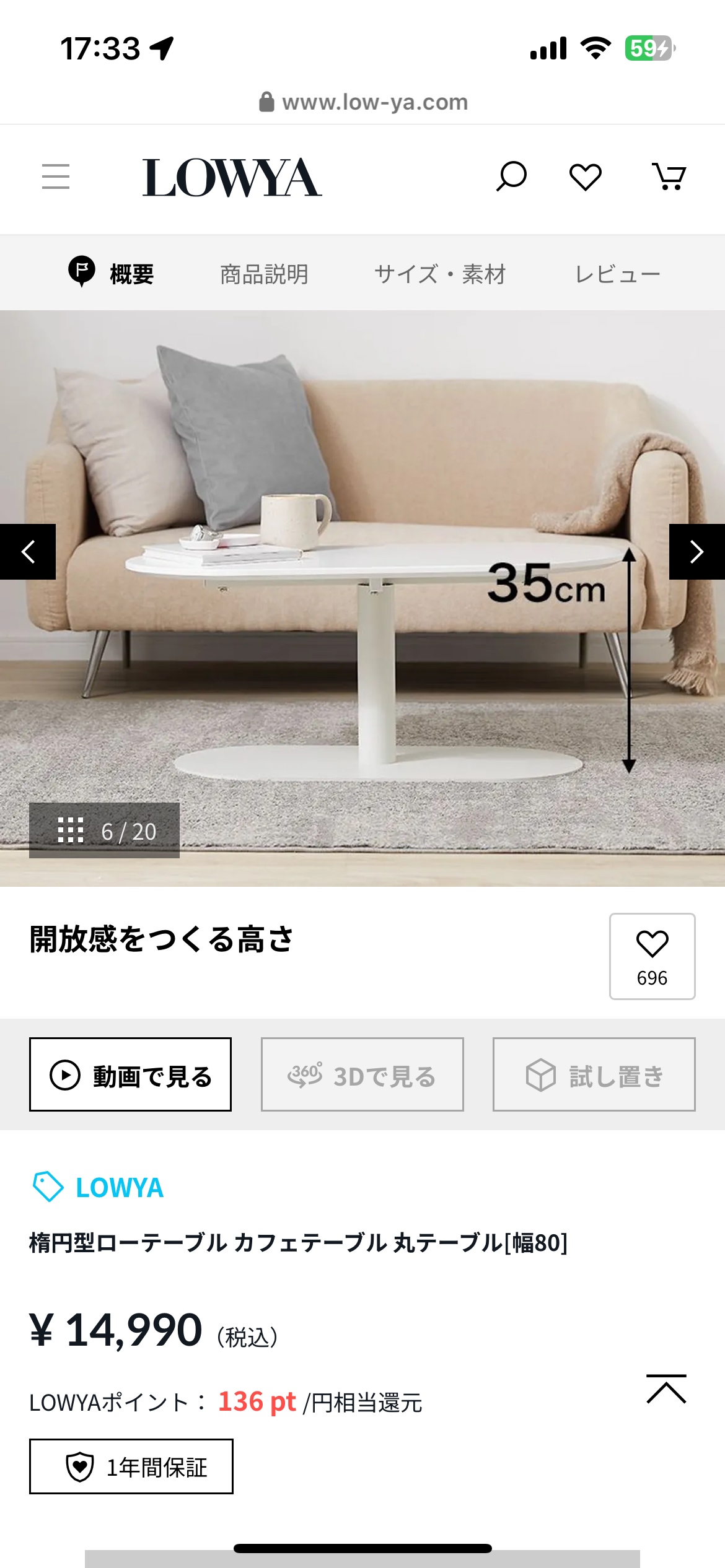This screenshot has height=1568, width=725.
Task: Open the image grid 6 / 20
Action: (104, 830)
